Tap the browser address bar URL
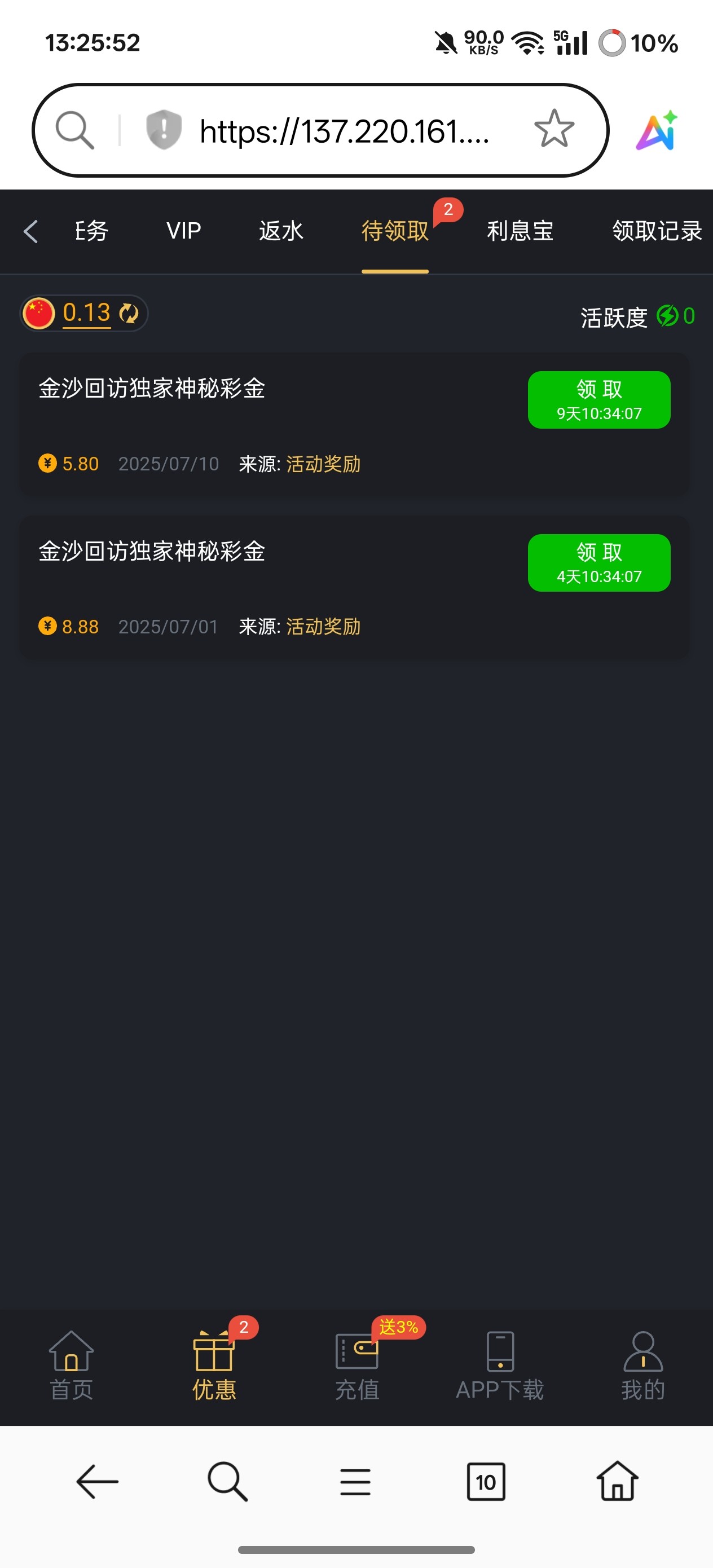Screen dimensions: 713x1568 click(344, 131)
